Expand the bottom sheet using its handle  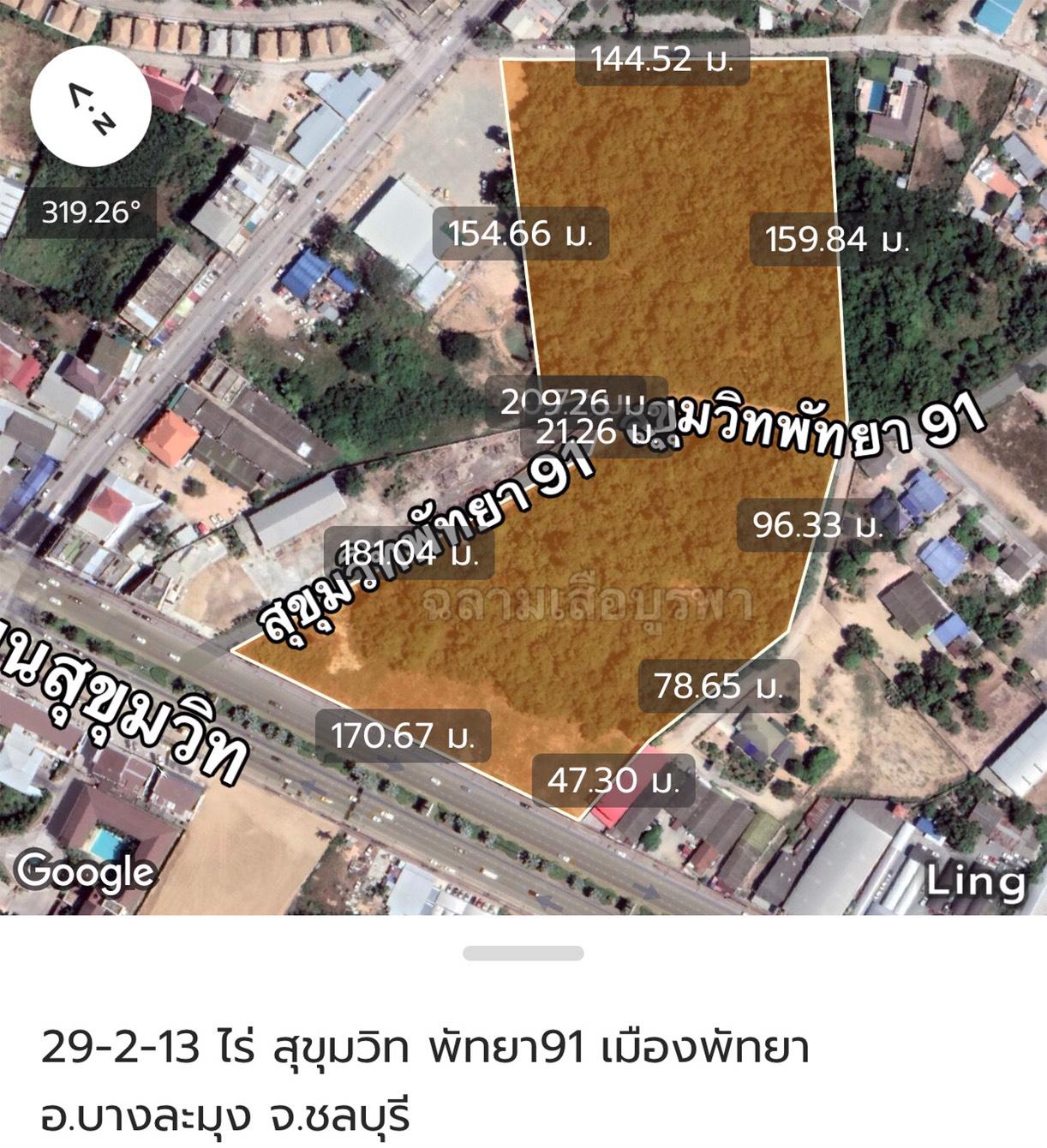(523, 954)
